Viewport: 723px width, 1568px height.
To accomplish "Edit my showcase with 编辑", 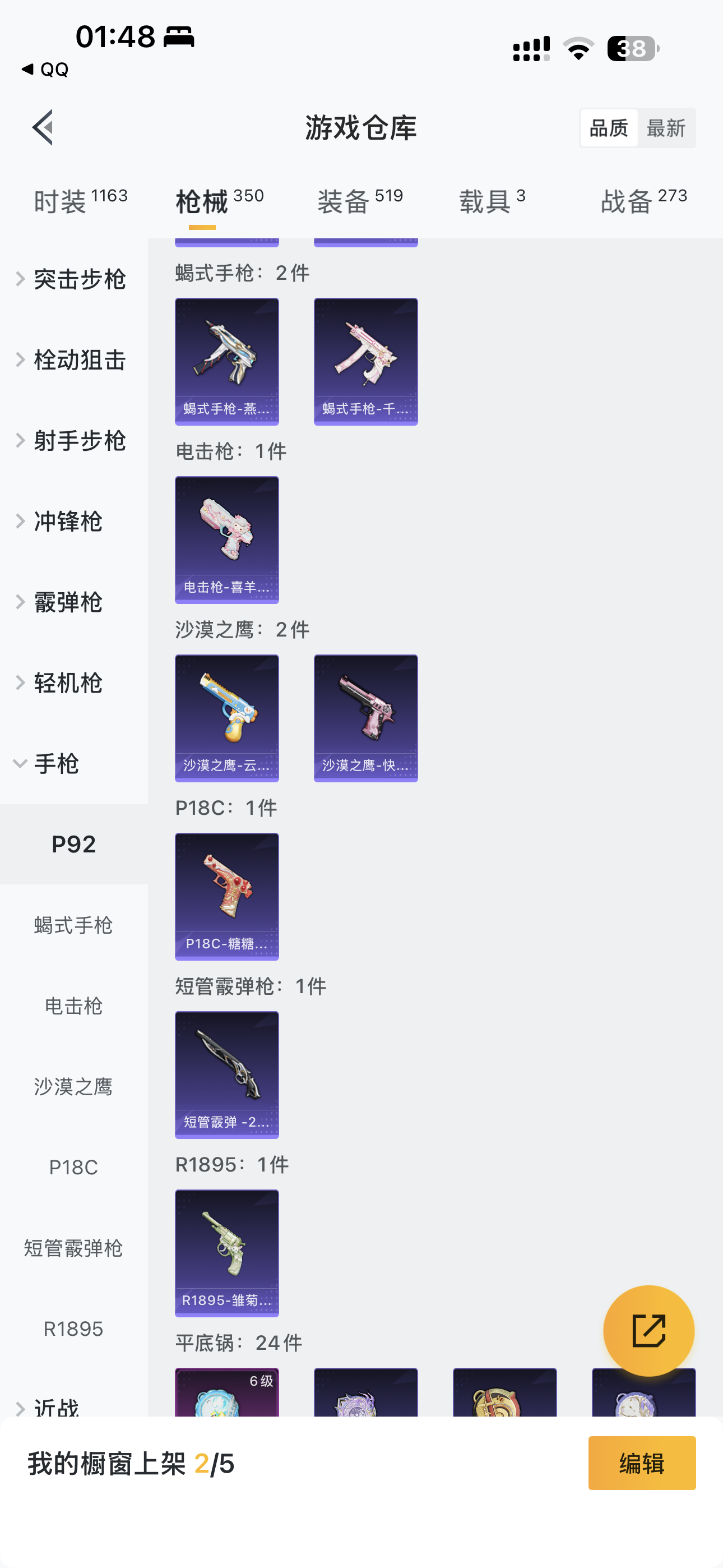I will 641,1463.
